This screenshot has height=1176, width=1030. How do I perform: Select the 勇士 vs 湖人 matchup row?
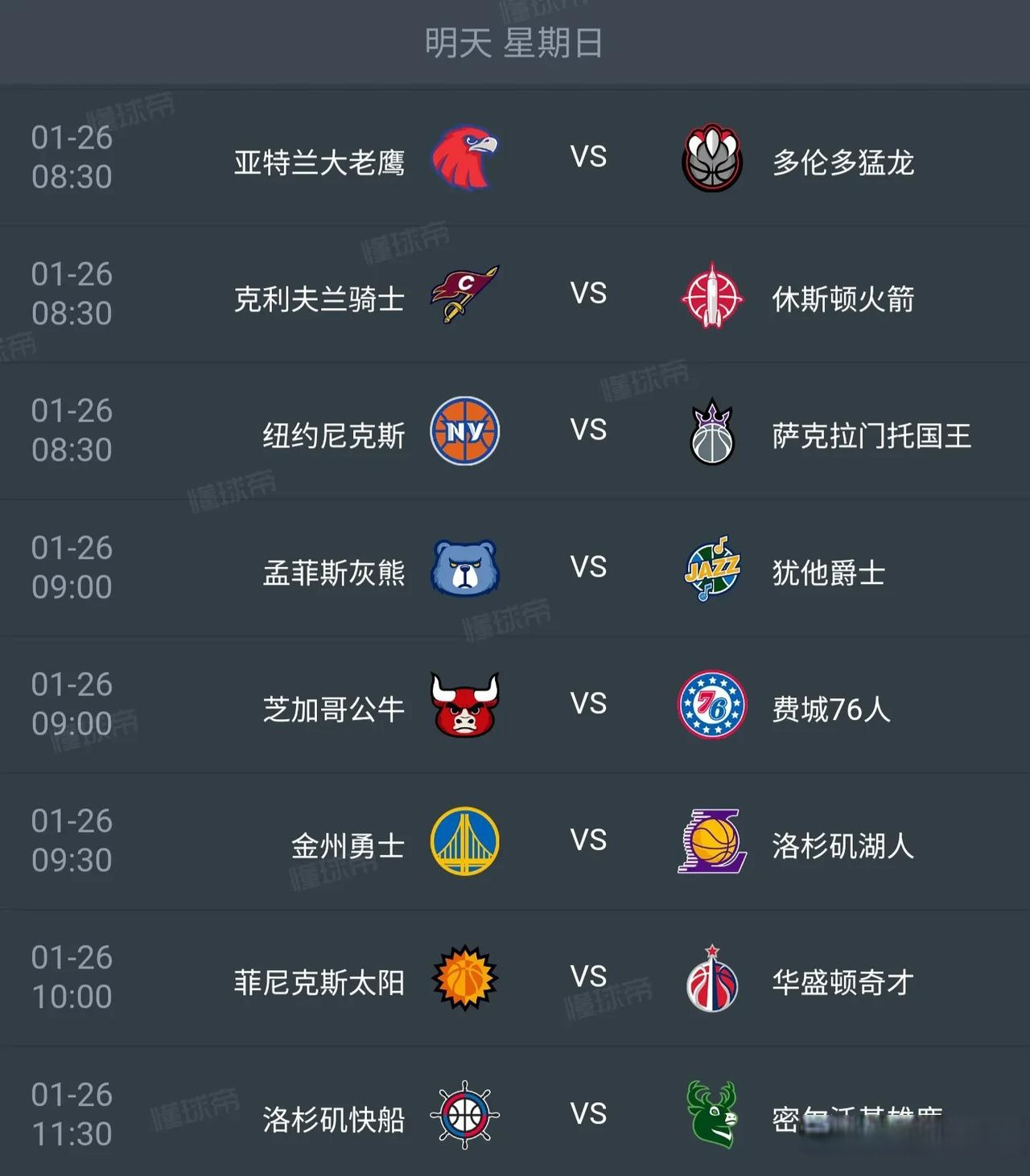pyautogui.click(x=515, y=841)
